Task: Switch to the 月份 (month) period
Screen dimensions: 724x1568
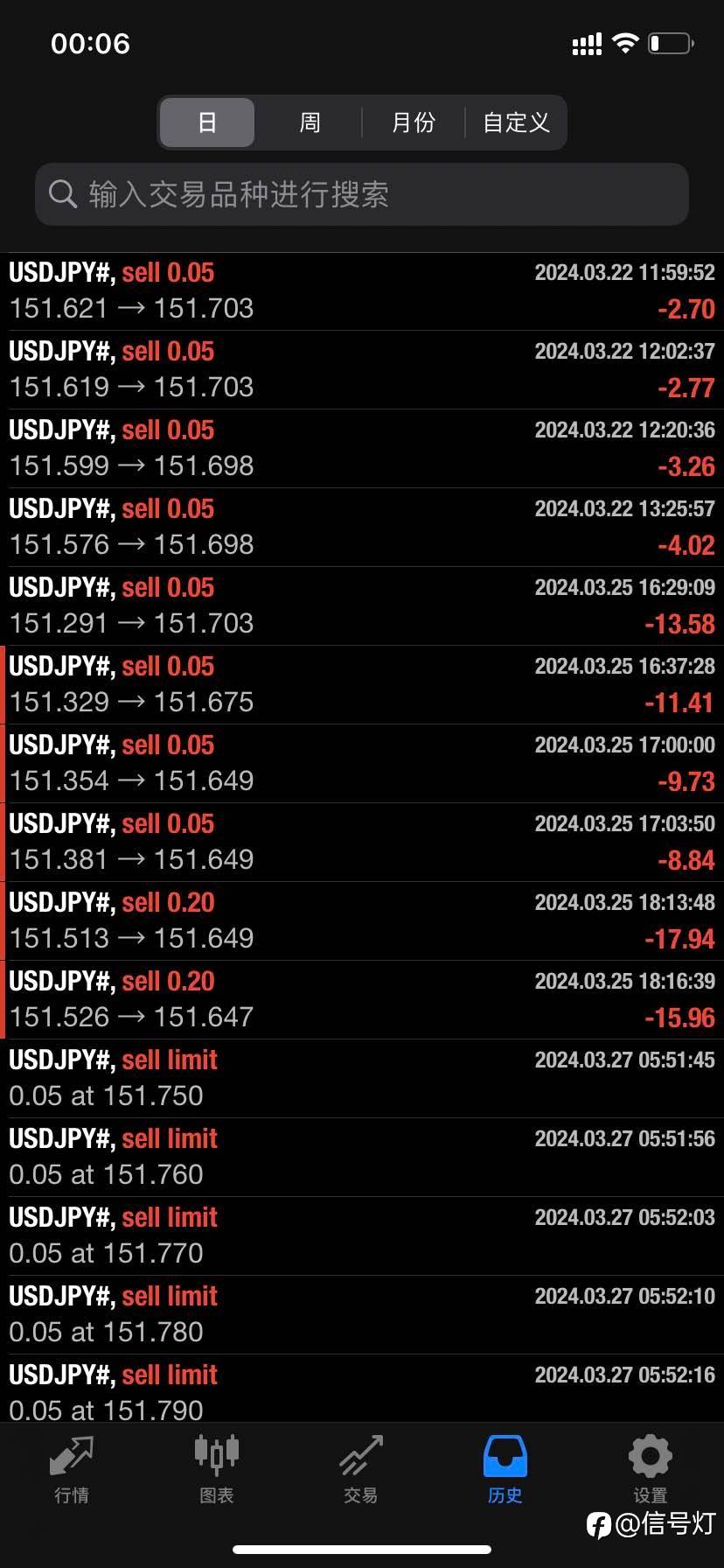Action: 414,122
